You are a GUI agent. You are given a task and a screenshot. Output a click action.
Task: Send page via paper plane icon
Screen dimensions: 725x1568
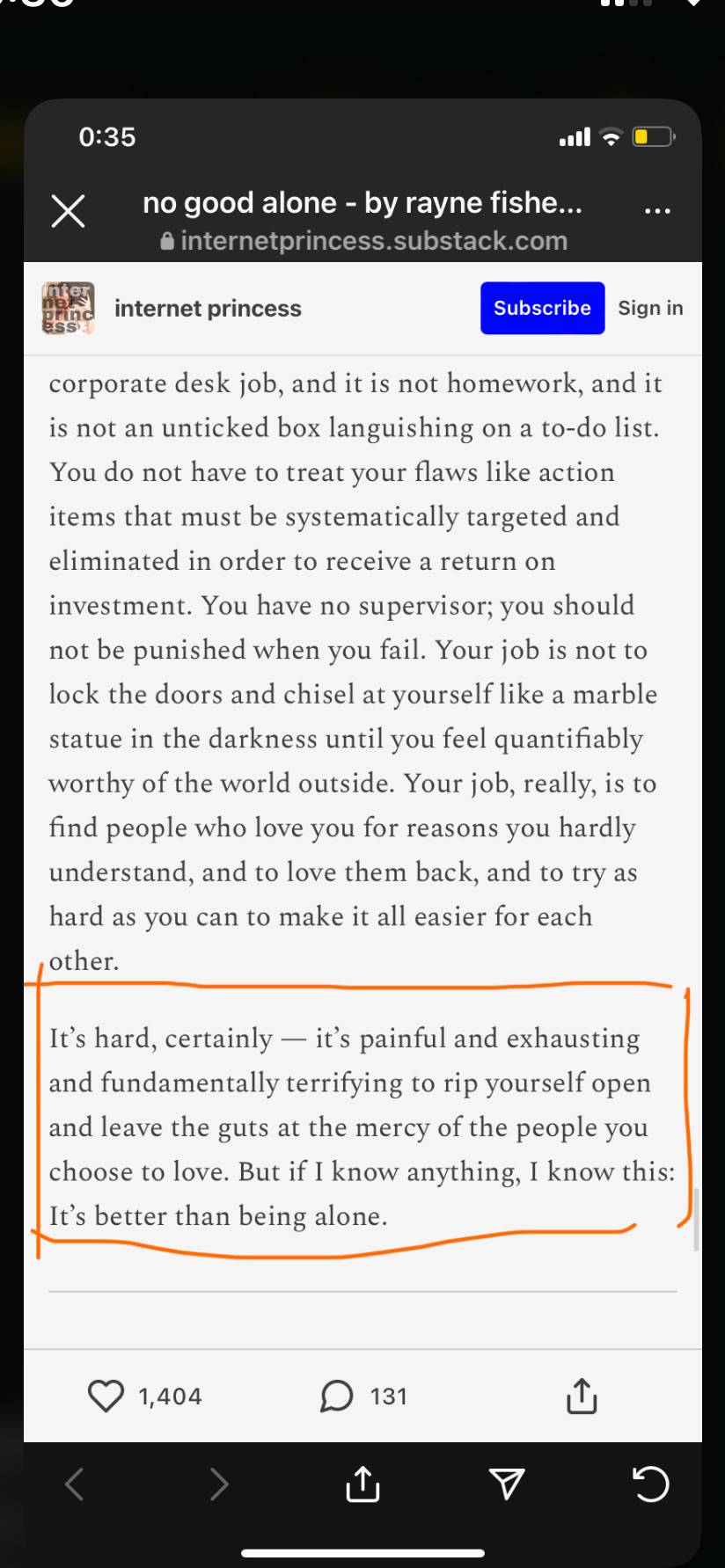tap(507, 1484)
